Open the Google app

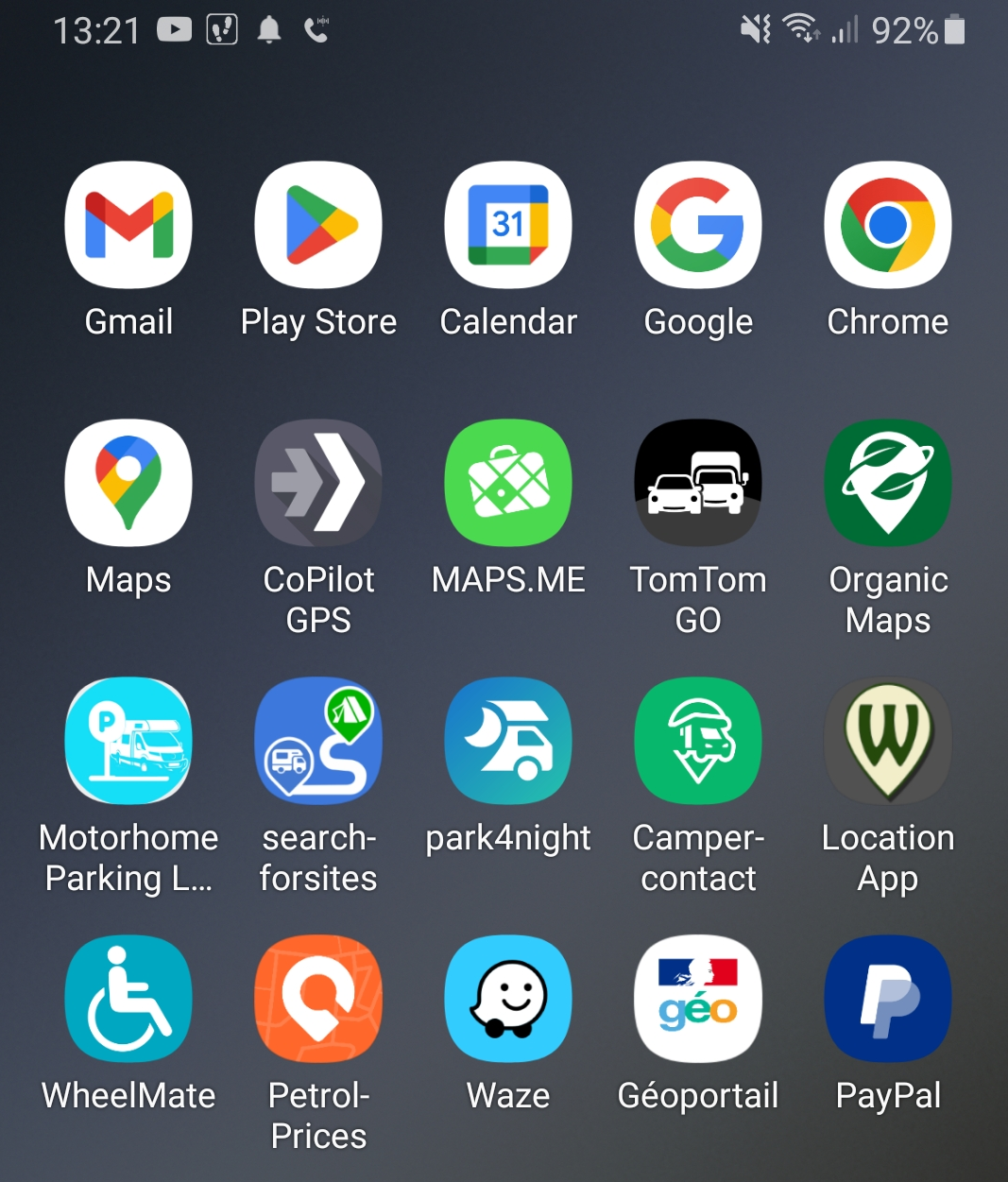pos(698,225)
